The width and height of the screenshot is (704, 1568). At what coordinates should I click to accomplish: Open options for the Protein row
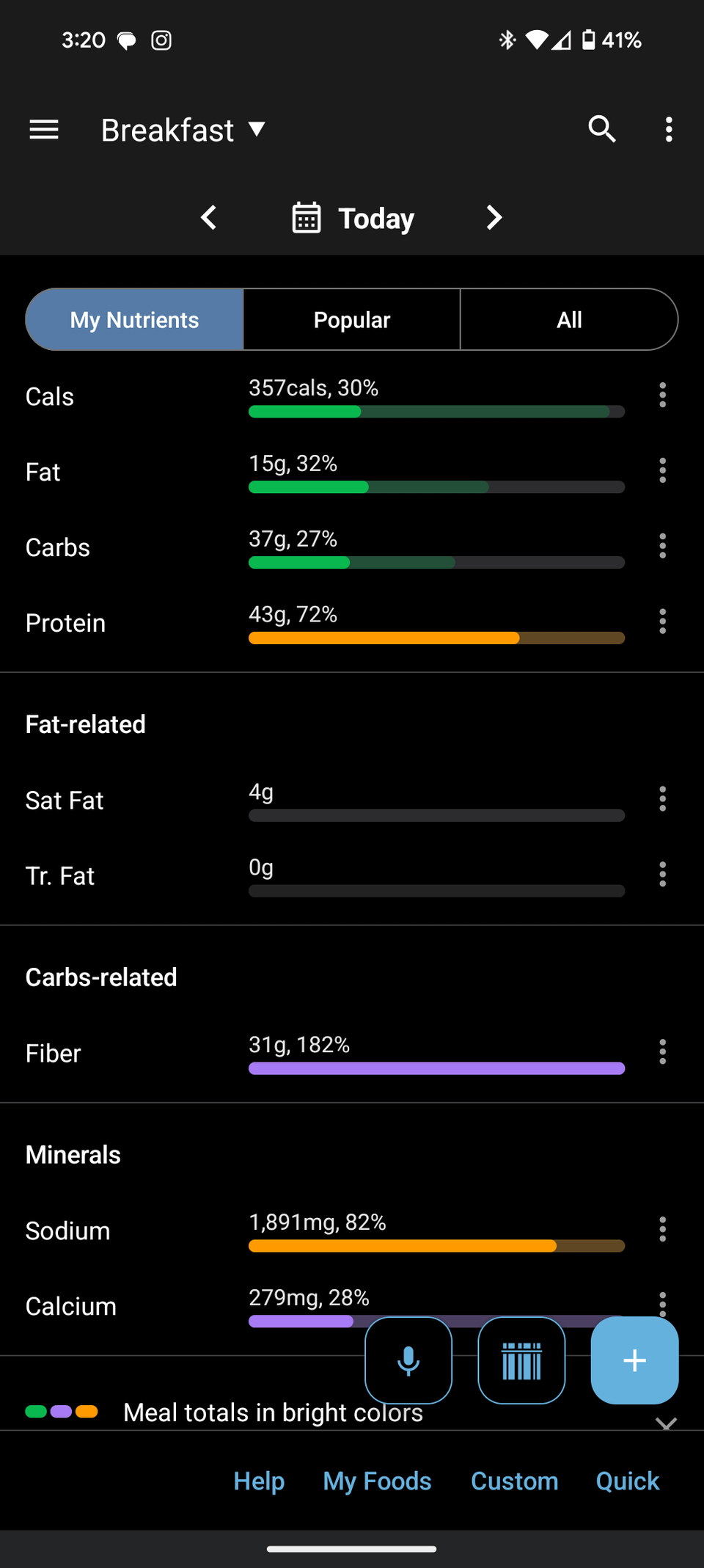point(663,621)
